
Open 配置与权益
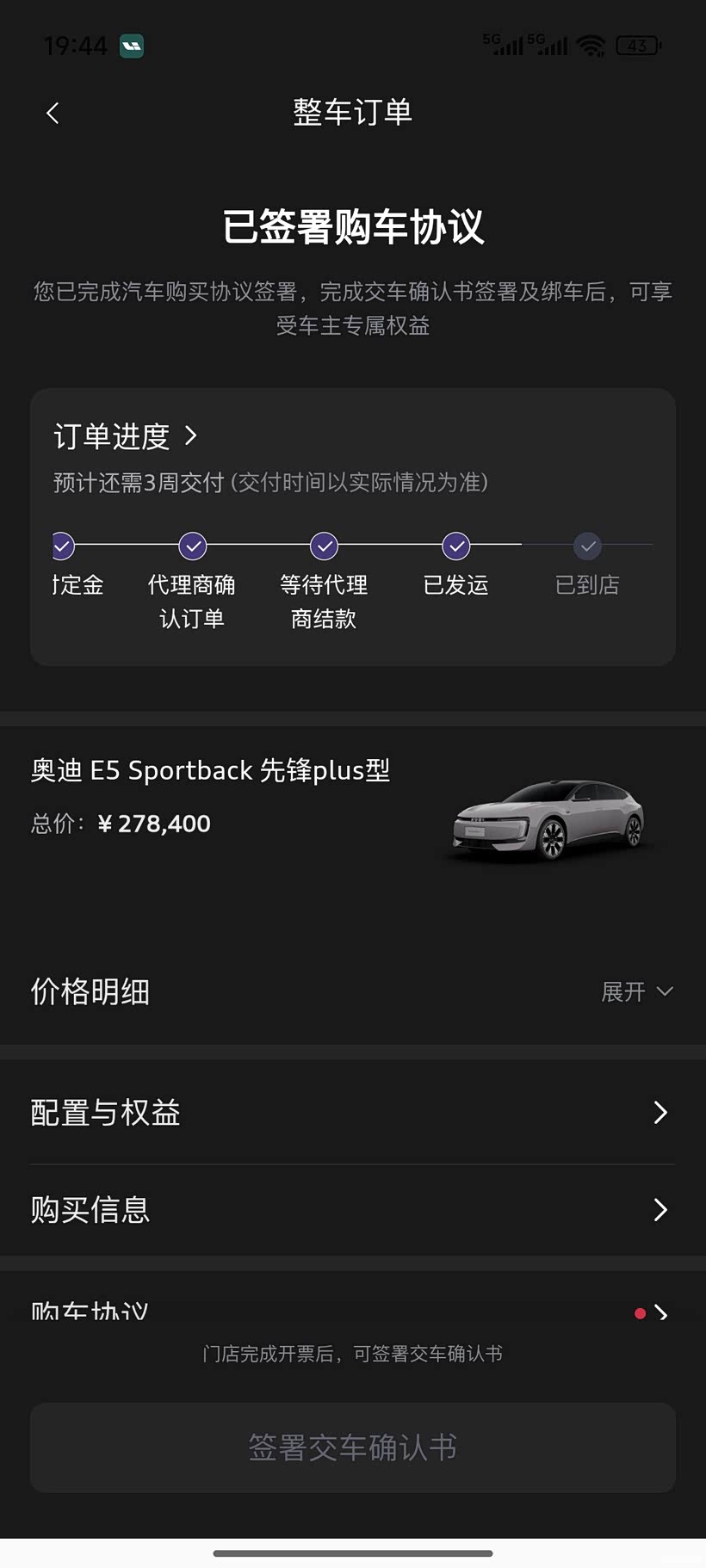click(352, 1113)
